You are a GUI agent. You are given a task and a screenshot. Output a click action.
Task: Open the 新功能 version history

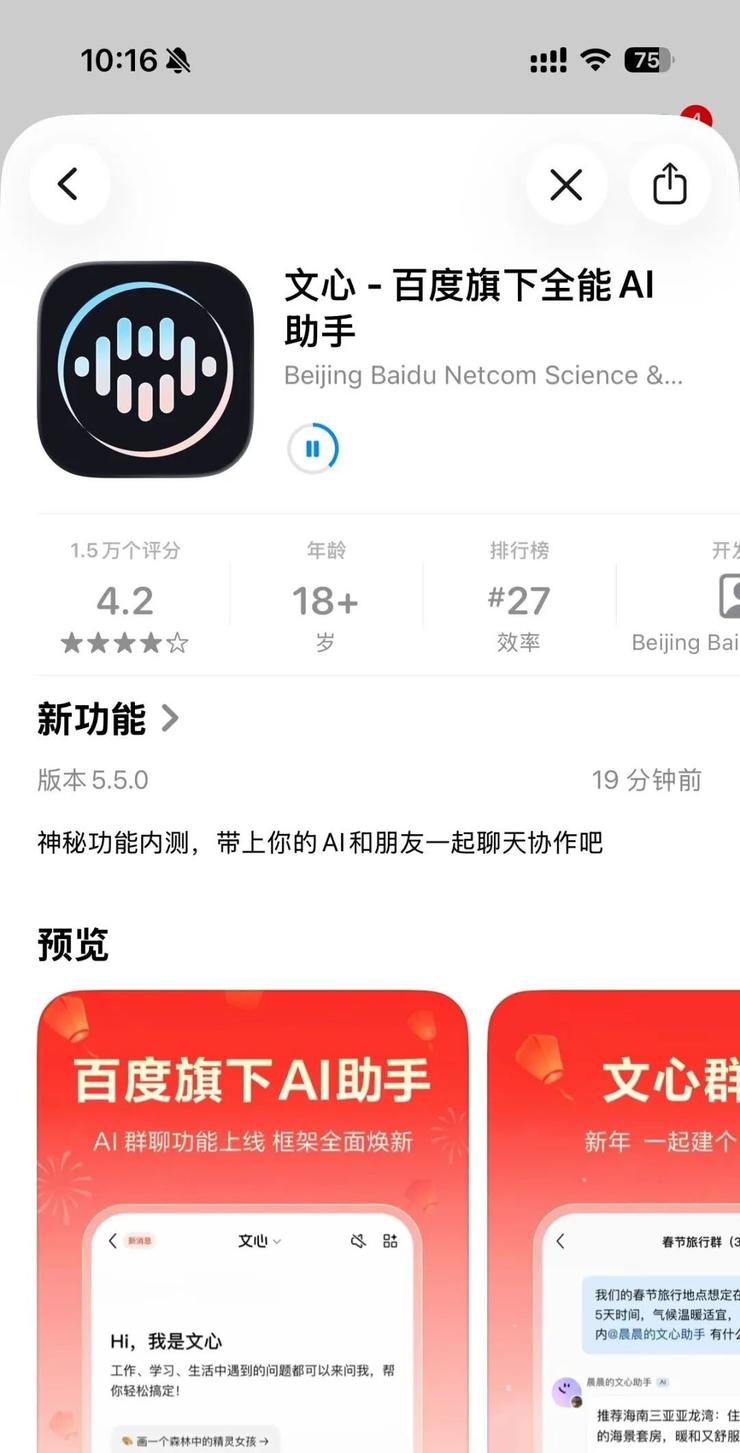(108, 719)
